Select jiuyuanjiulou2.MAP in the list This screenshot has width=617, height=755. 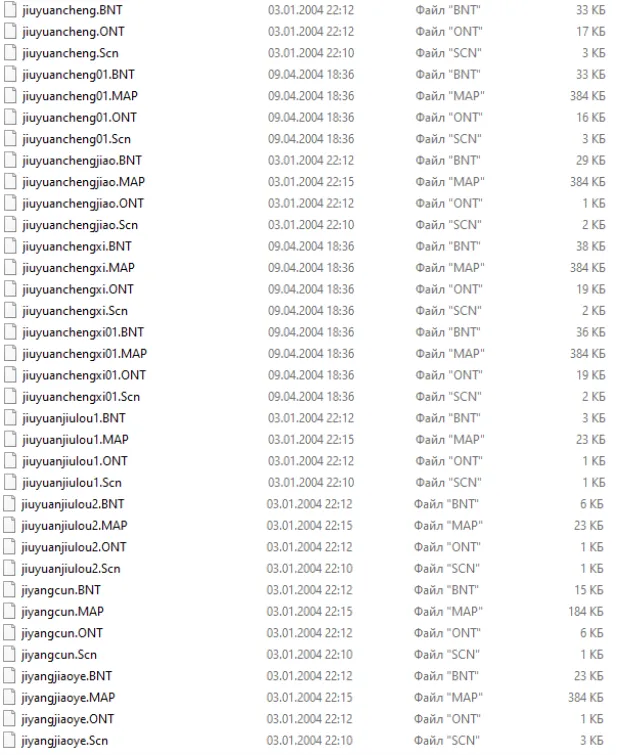coord(74,525)
